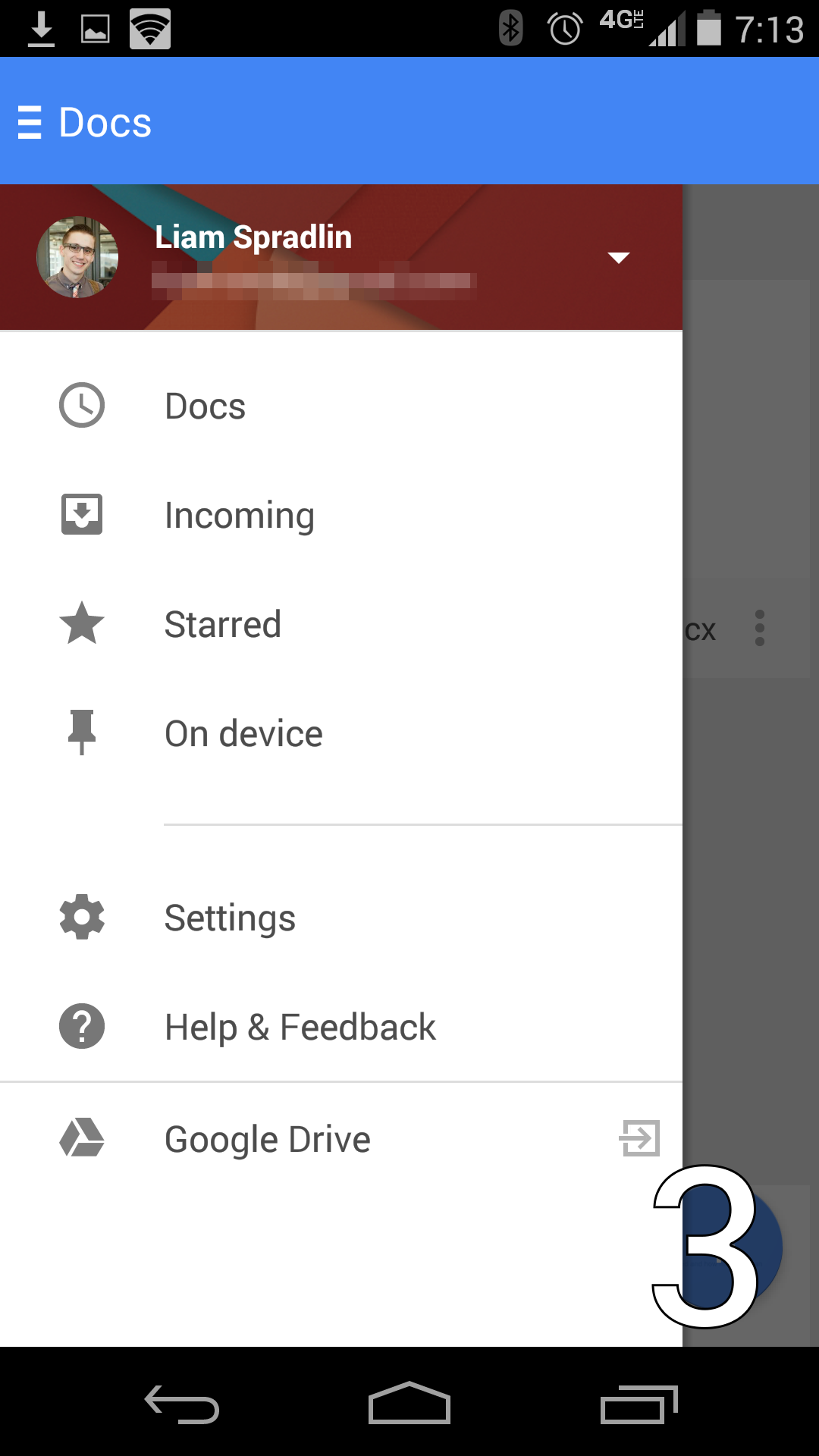This screenshot has height=1456, width=819.
Task: Tap the open-in-Drive arrow icon
Action: 641,1137
